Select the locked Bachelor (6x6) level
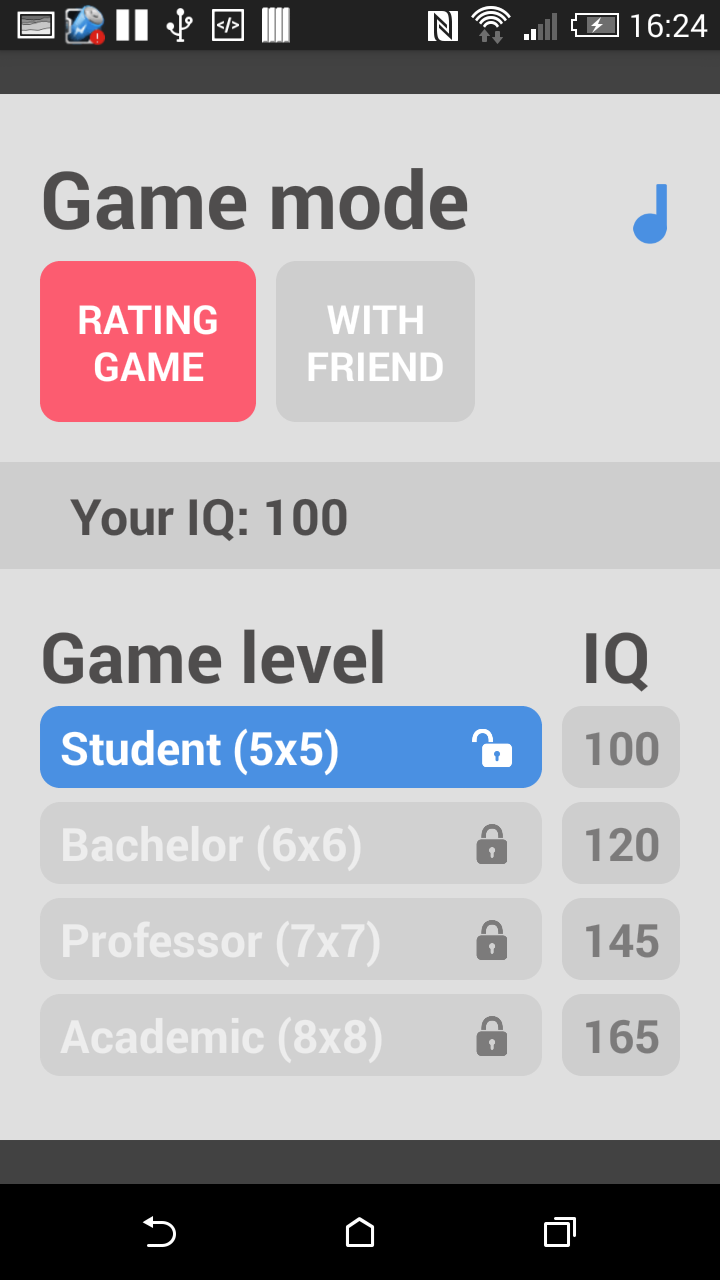Viewport: 720px width, 1280px height. click(x=291, y=843)
